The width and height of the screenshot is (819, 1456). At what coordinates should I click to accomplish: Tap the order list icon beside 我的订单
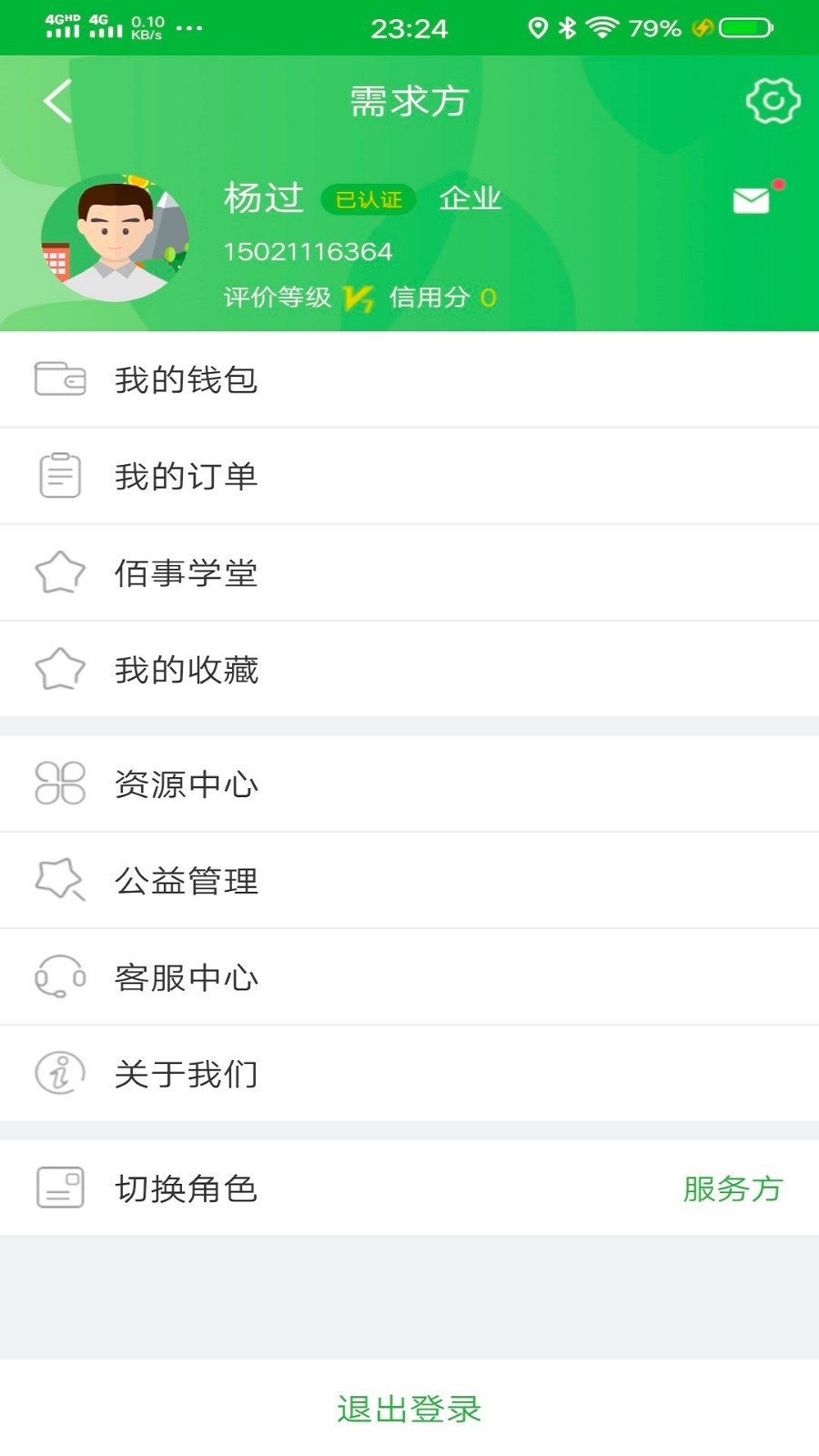[59, 475]
